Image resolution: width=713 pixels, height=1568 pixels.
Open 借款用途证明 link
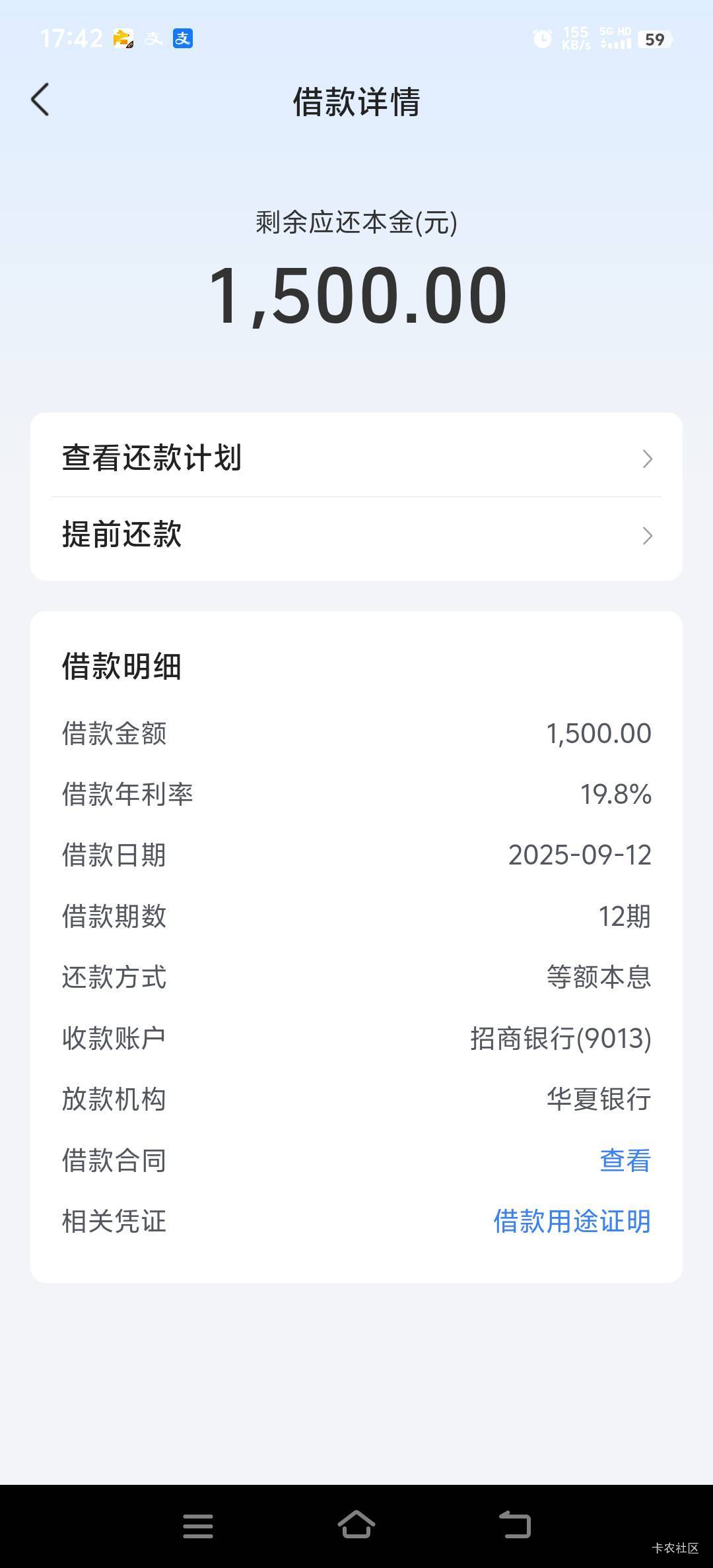click(x=572, y=1221)
